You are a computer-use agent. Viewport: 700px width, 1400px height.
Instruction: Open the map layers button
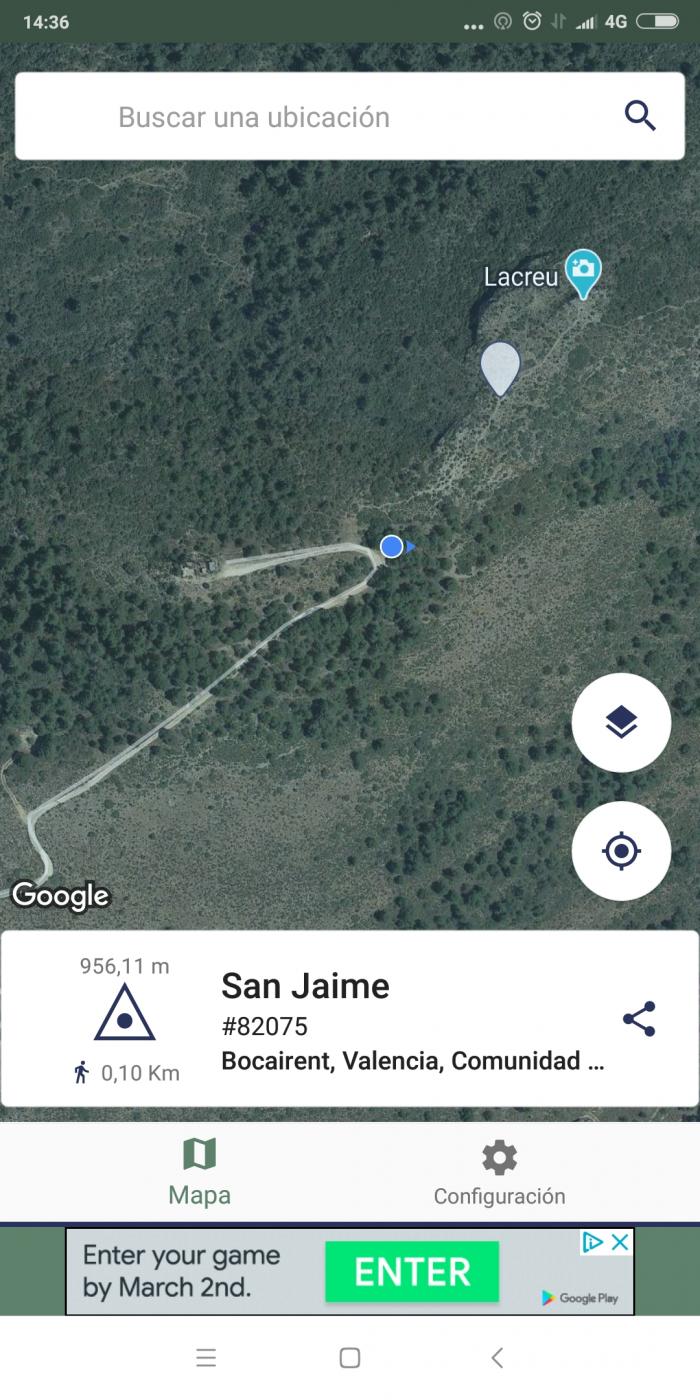tap(621, 722)
